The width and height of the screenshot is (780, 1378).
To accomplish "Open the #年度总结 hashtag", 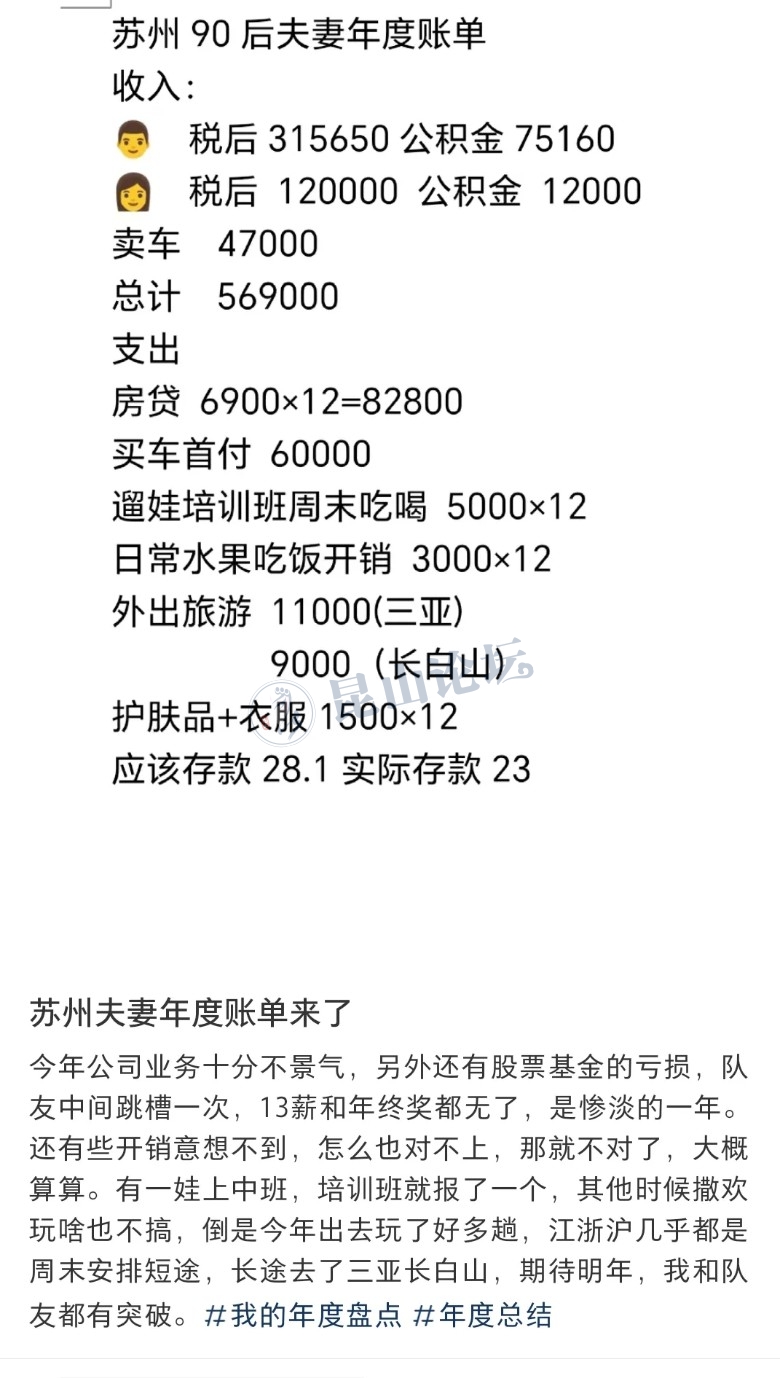I will 482,1314.
